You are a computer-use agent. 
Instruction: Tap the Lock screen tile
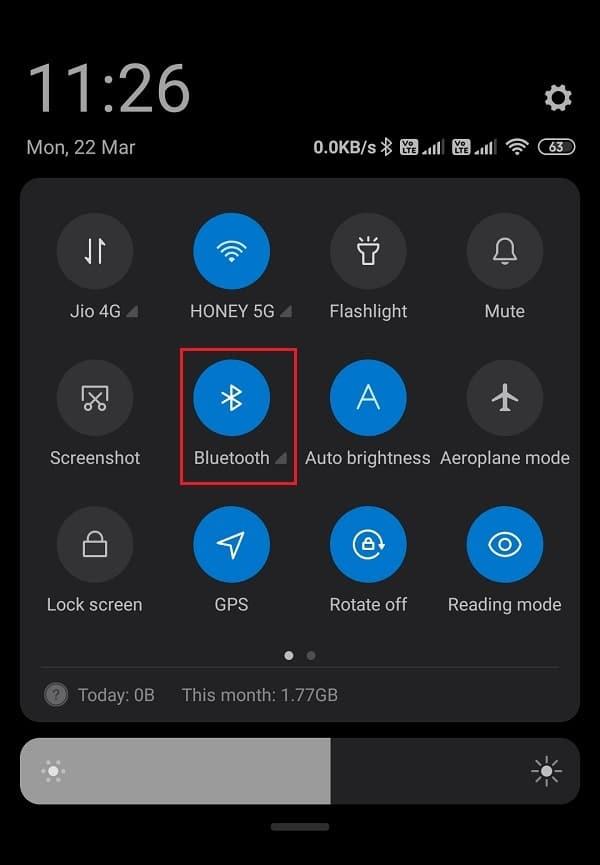pos(95,545)
